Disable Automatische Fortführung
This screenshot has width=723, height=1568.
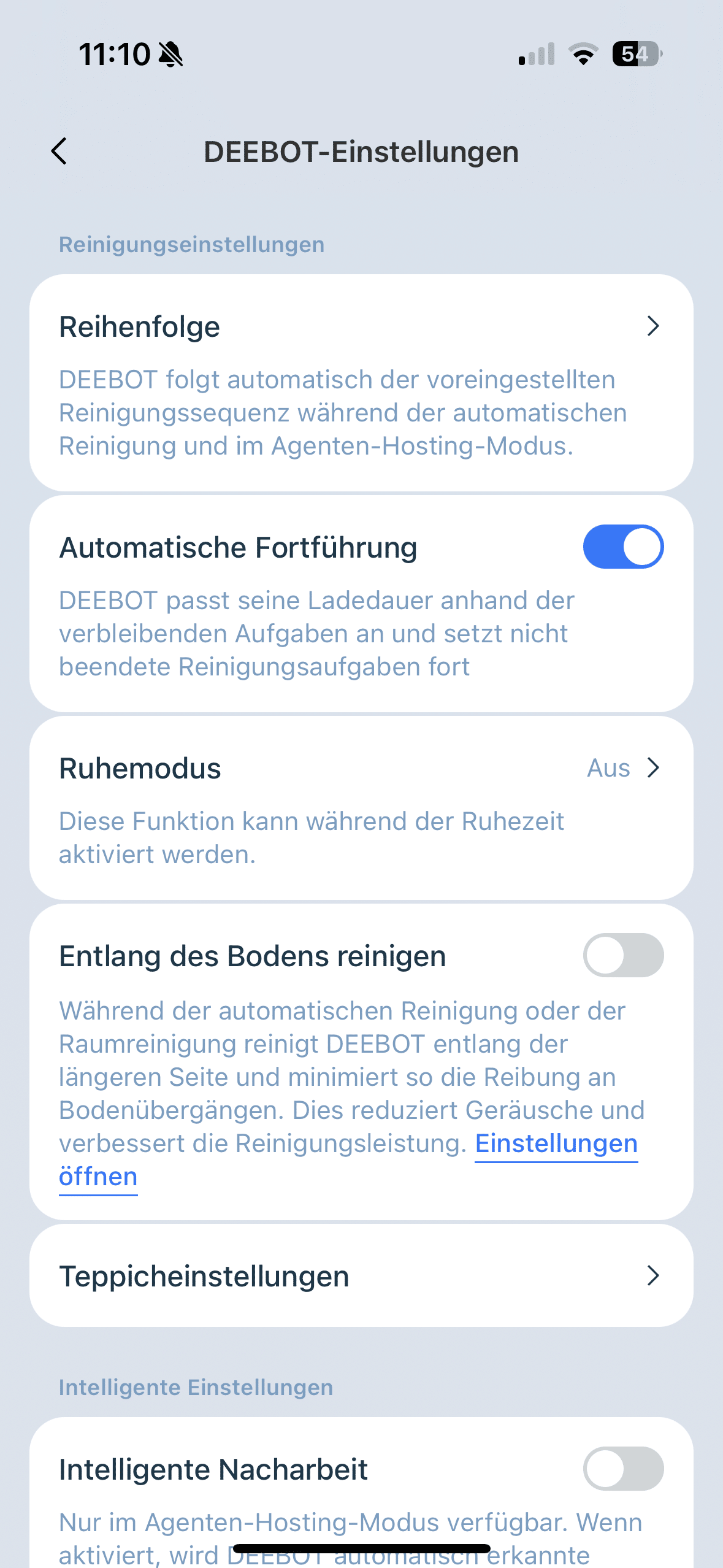pyautogui.click(x=622, y=547)
